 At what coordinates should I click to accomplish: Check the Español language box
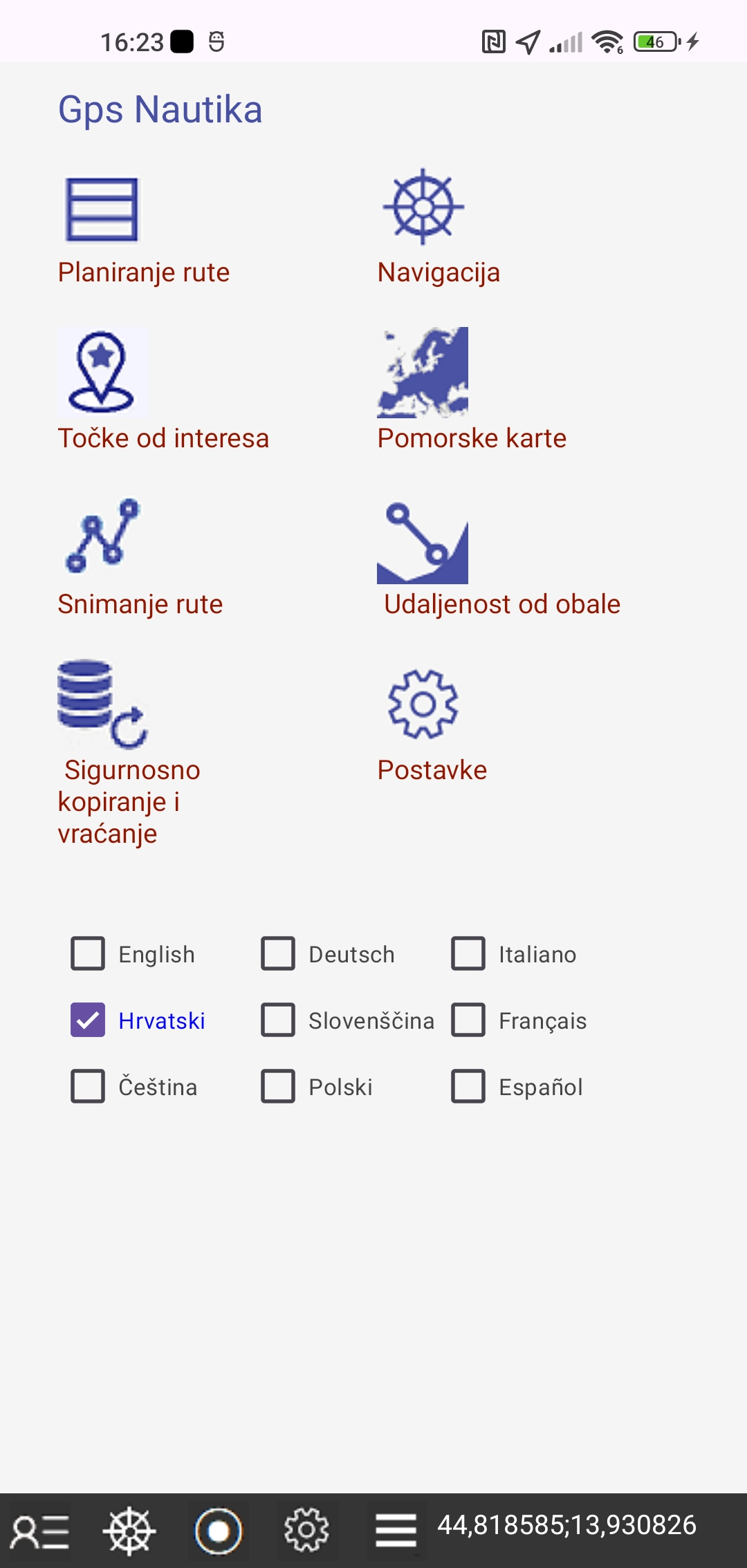click(x=468, y=1087)
